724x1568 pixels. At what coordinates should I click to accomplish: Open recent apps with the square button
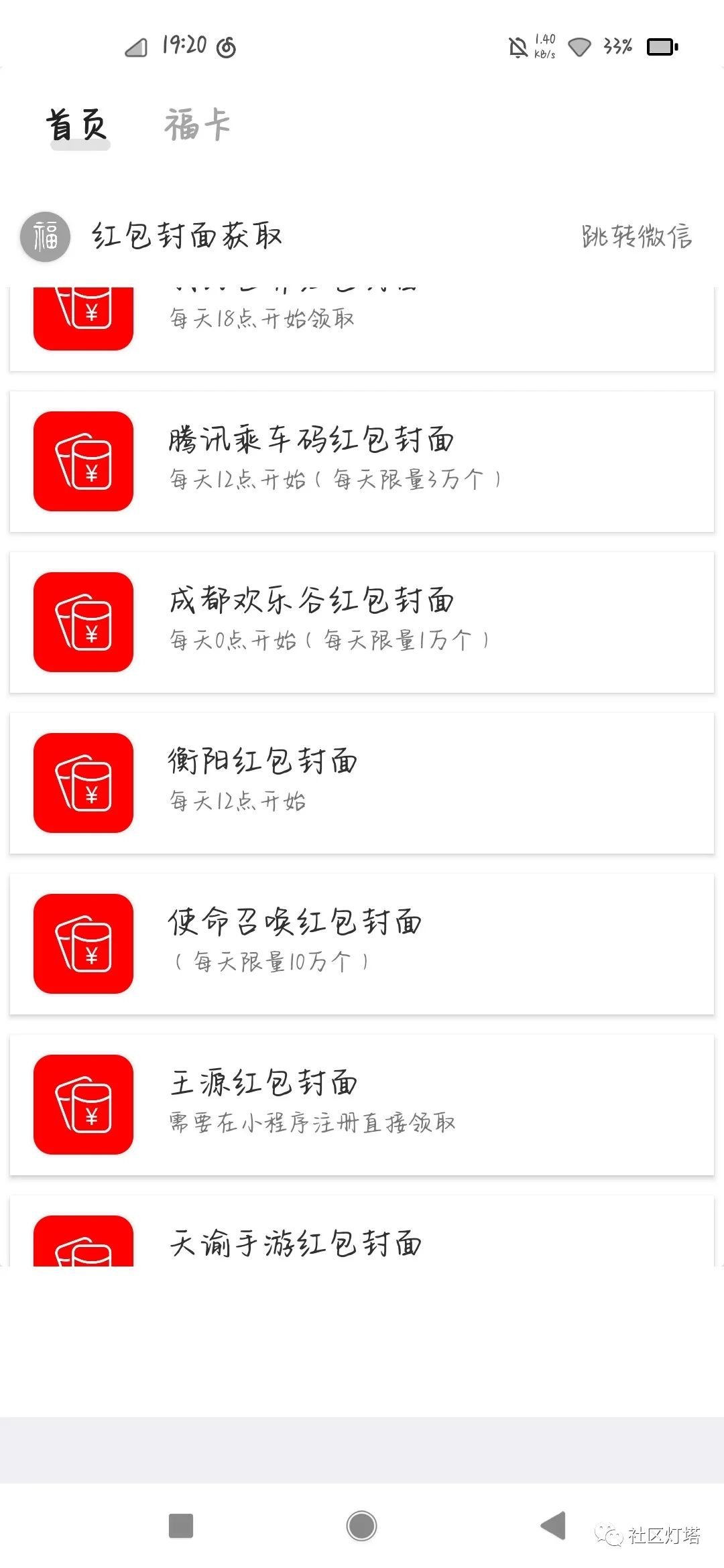[x=181, y=1526]
